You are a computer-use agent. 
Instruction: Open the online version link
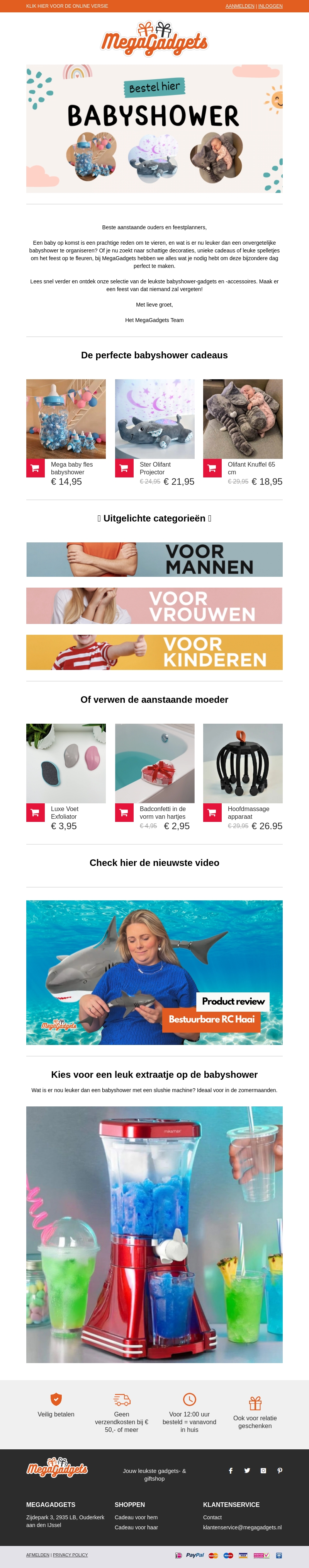67,6
